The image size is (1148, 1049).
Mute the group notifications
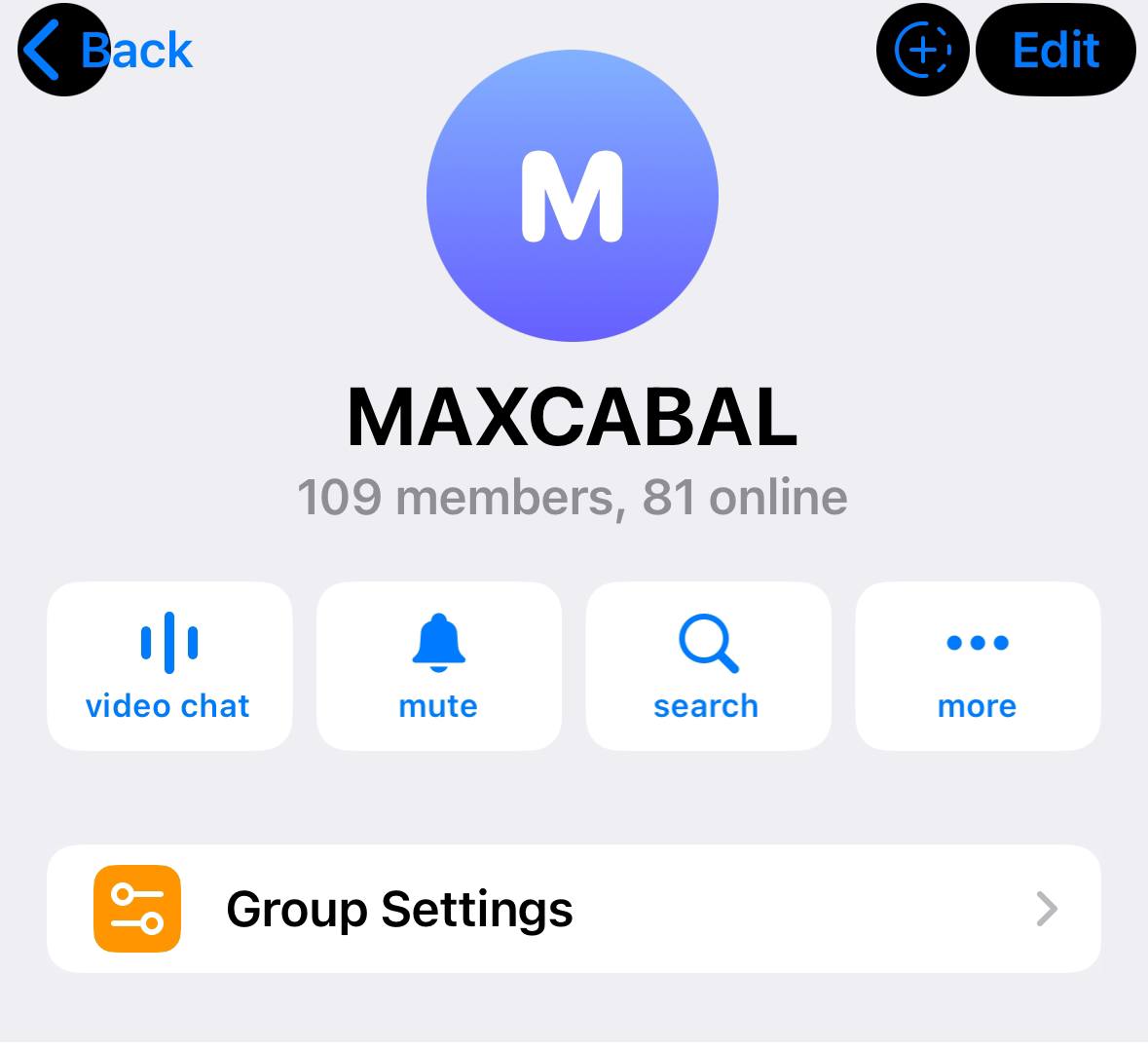tap(438, 666)
